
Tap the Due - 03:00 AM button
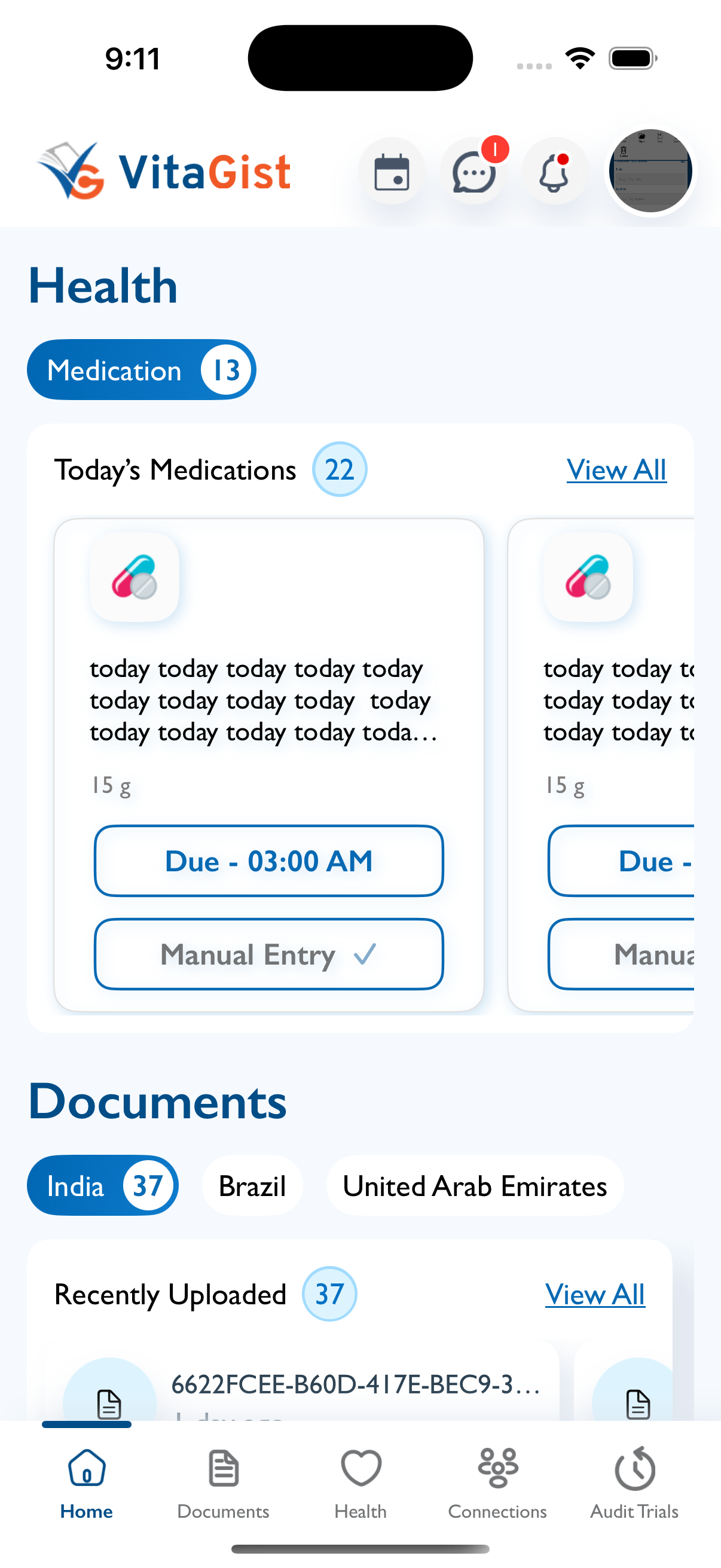(268, 861)
